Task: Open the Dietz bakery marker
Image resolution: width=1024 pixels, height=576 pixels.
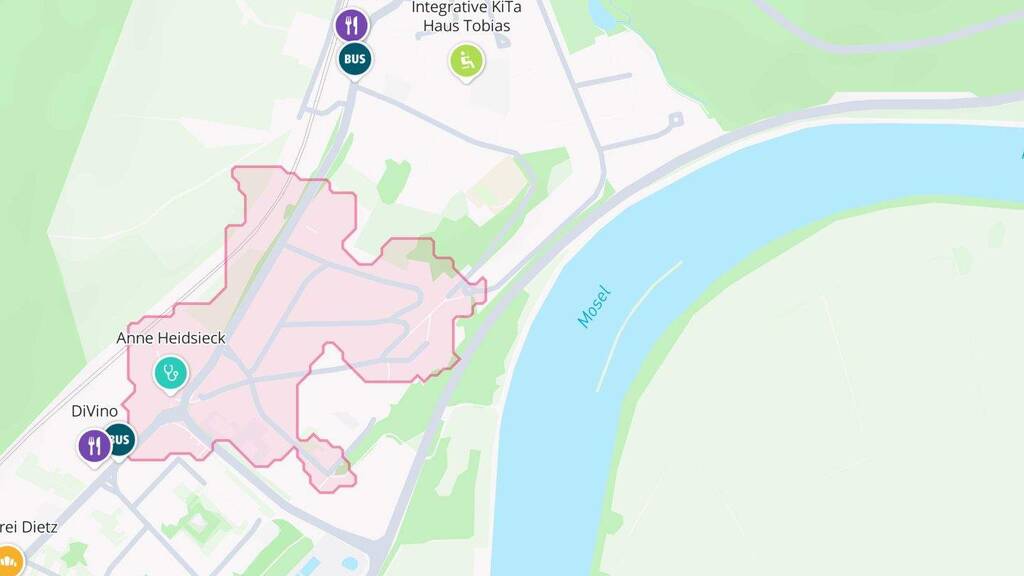Action: (x=9, y=560)
